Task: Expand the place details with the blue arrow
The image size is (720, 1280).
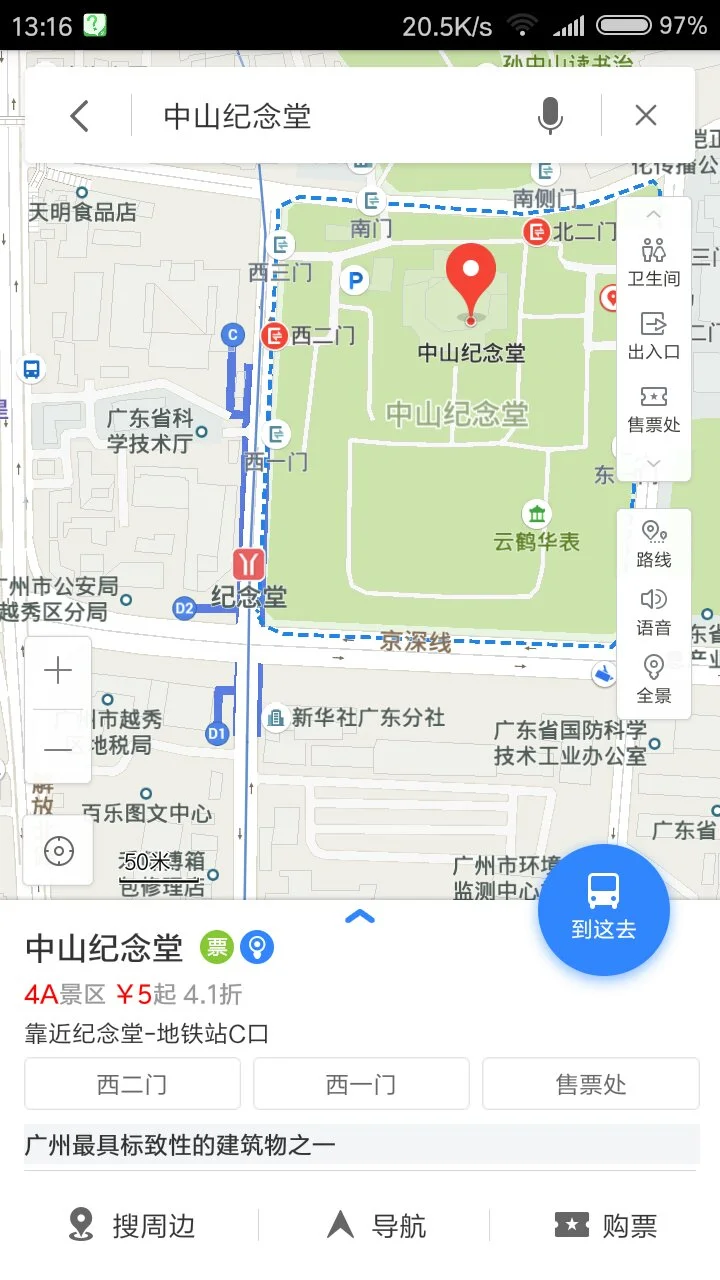Action: point(360,915)
